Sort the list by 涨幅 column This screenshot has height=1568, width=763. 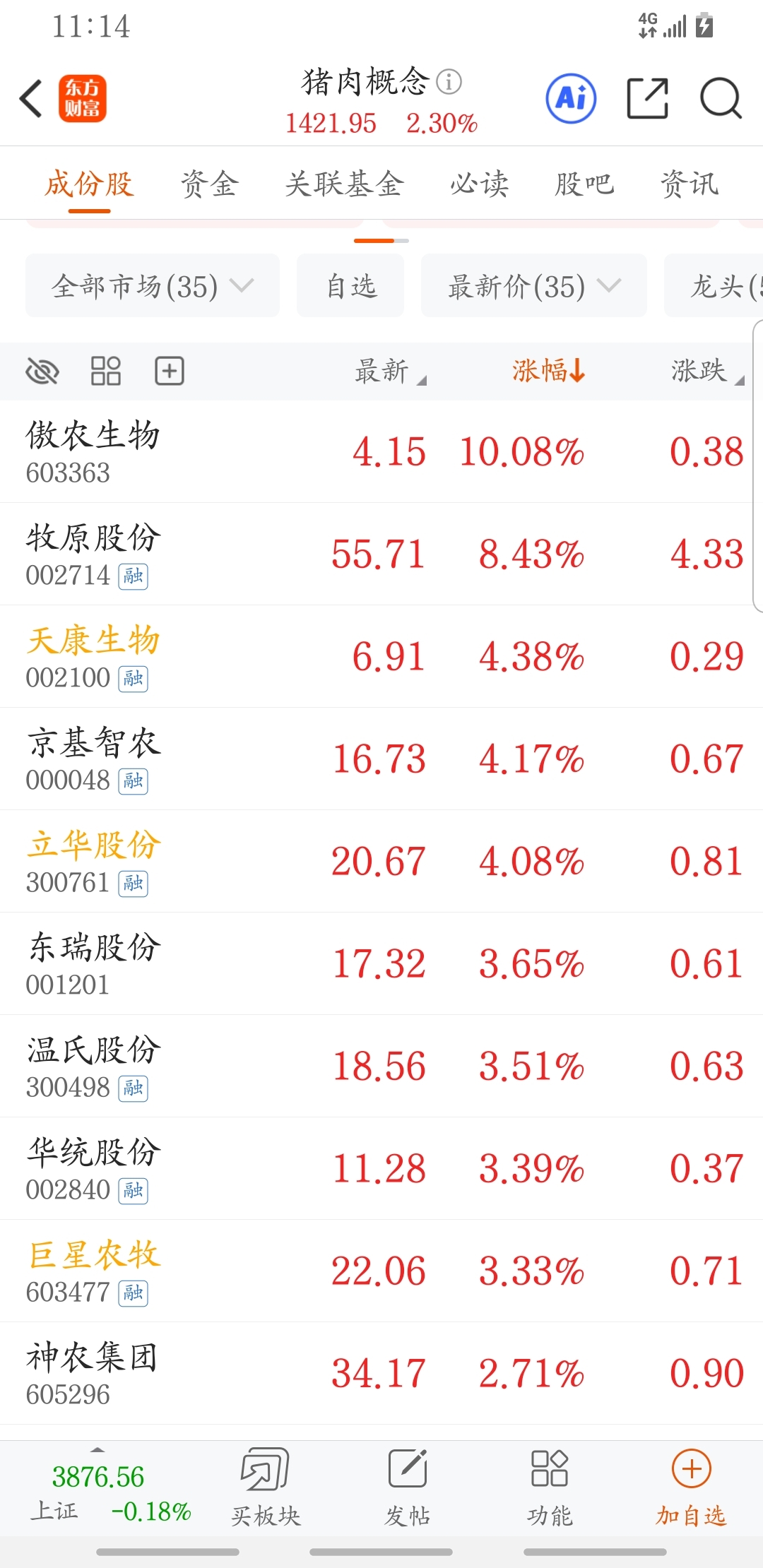coord(548,371)
